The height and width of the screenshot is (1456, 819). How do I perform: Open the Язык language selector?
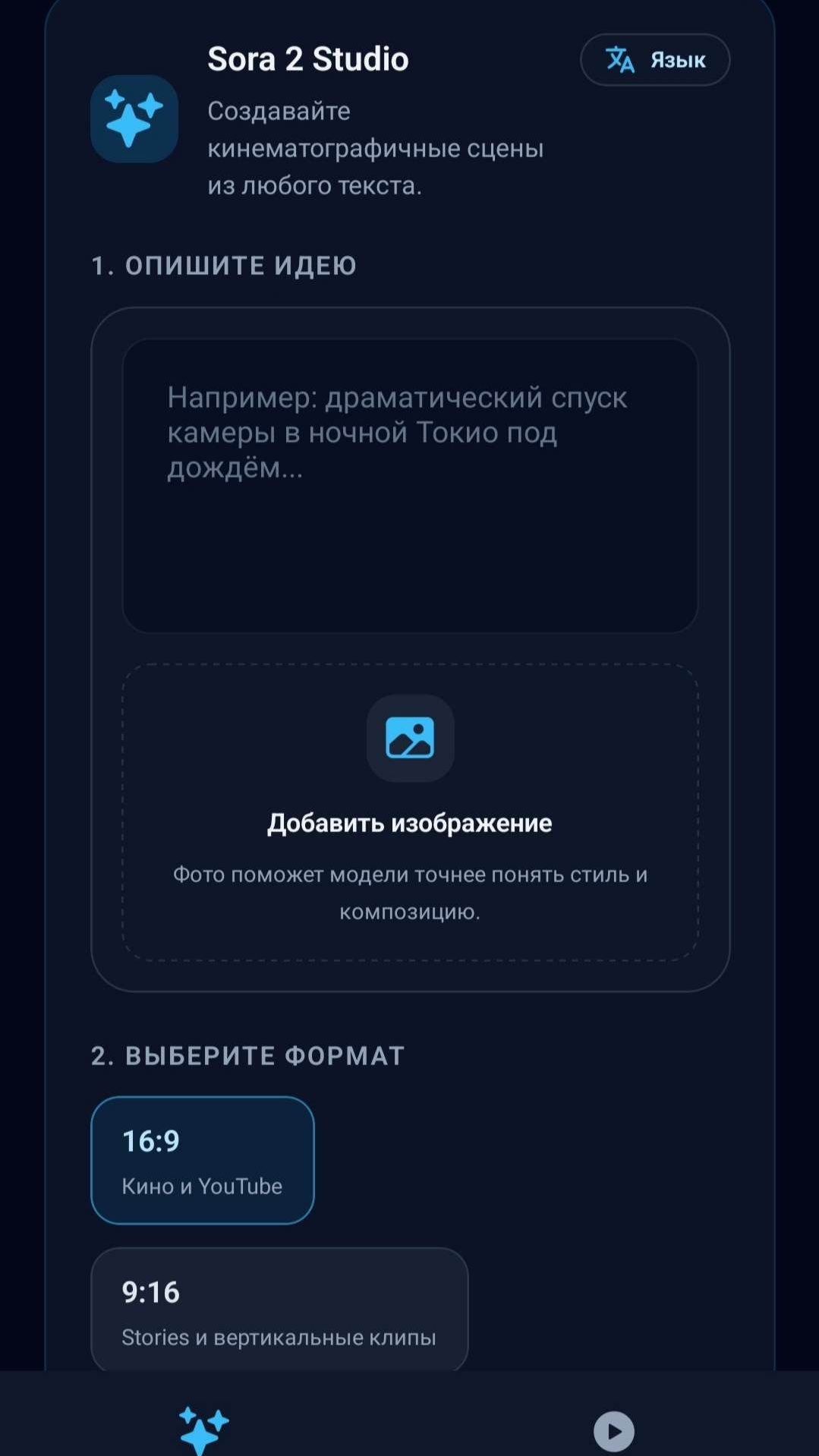pos(654,59)
